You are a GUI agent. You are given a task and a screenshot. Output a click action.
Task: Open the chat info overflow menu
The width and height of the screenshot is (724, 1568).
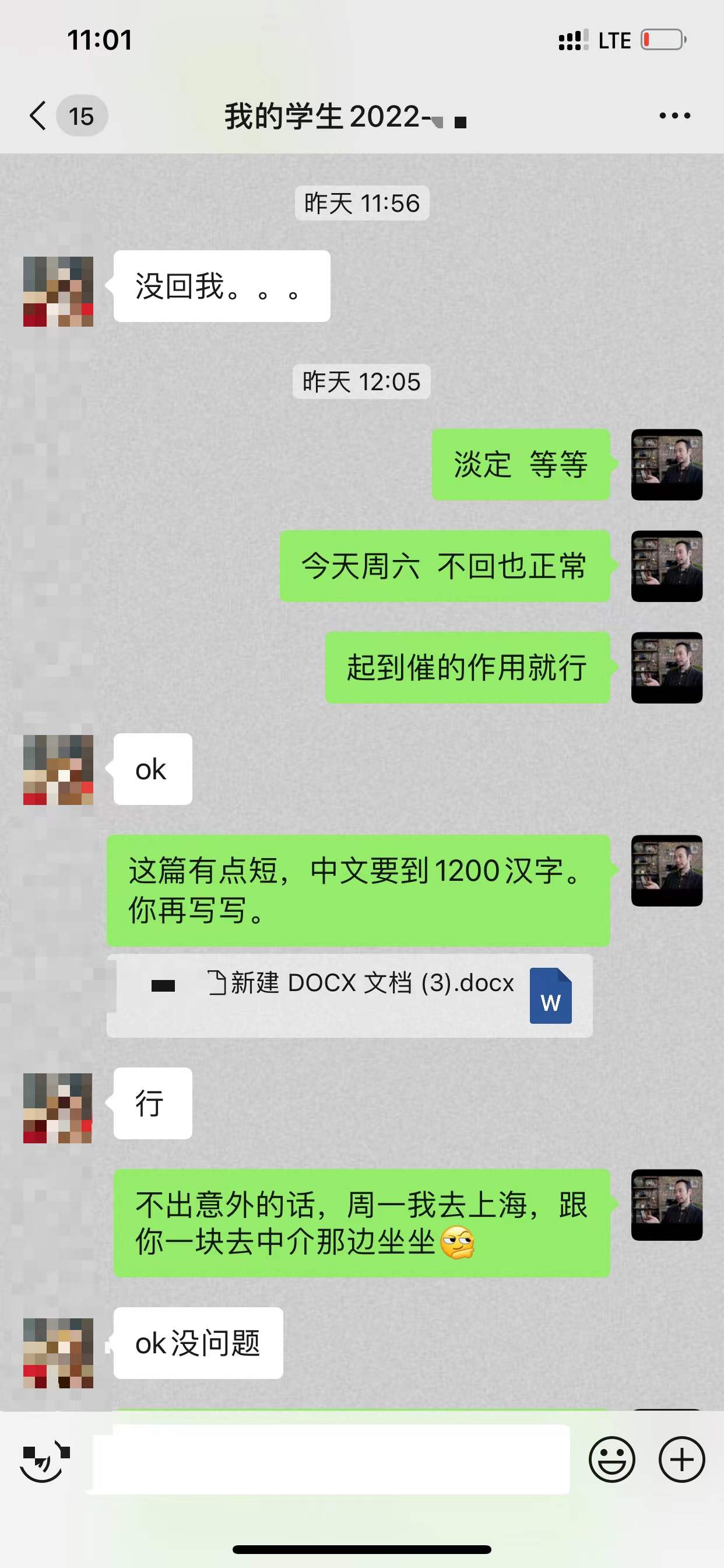674,116
